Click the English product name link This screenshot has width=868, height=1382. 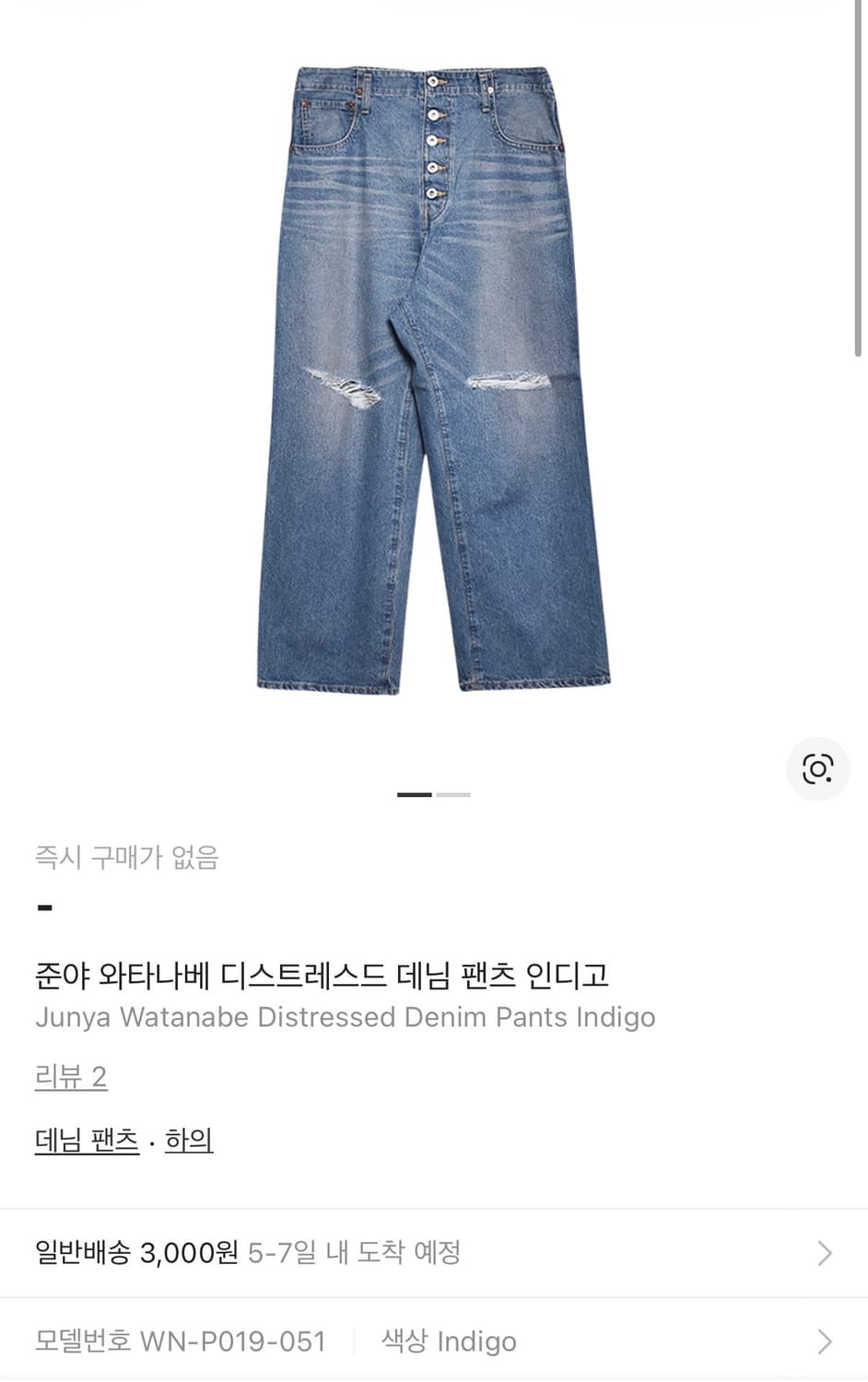345,1017
